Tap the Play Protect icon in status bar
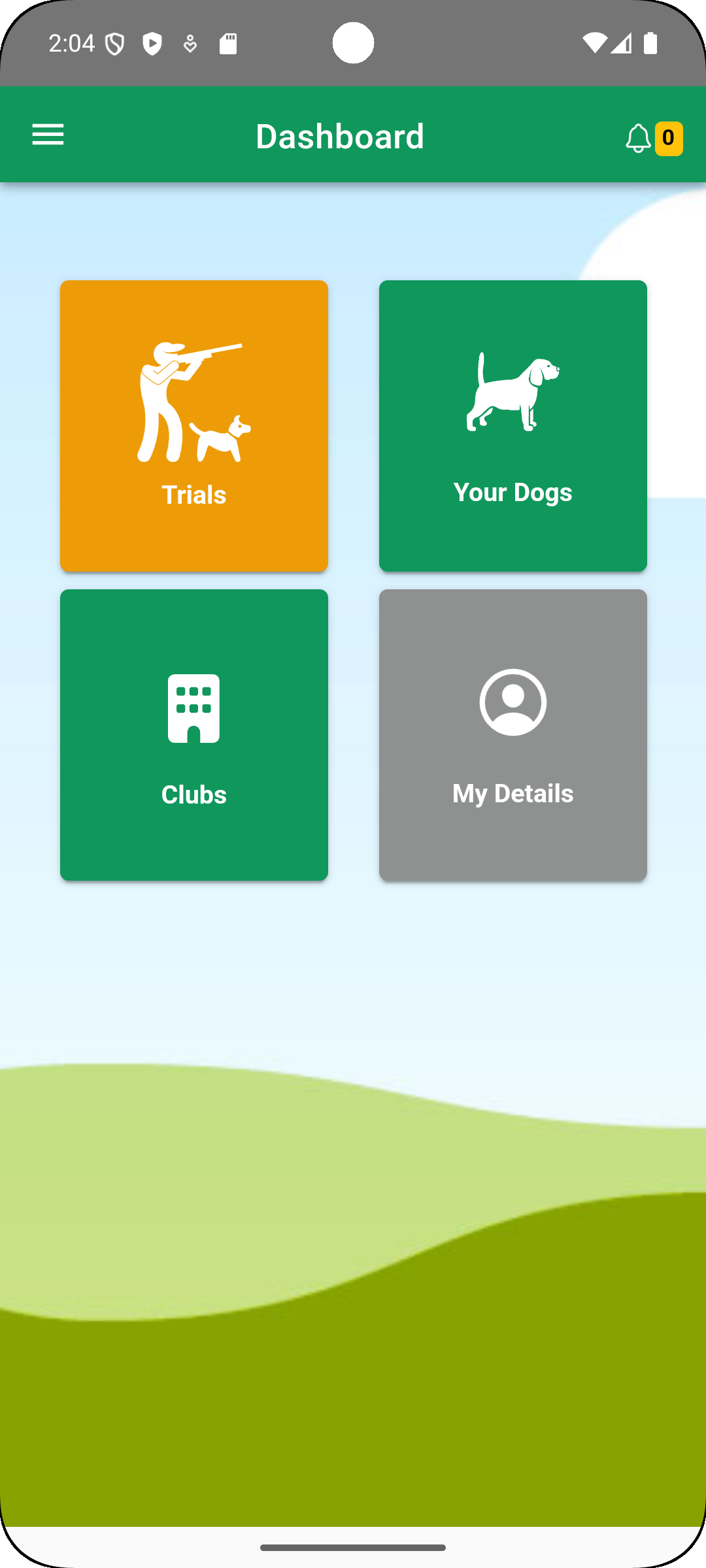 pos(152,43)
